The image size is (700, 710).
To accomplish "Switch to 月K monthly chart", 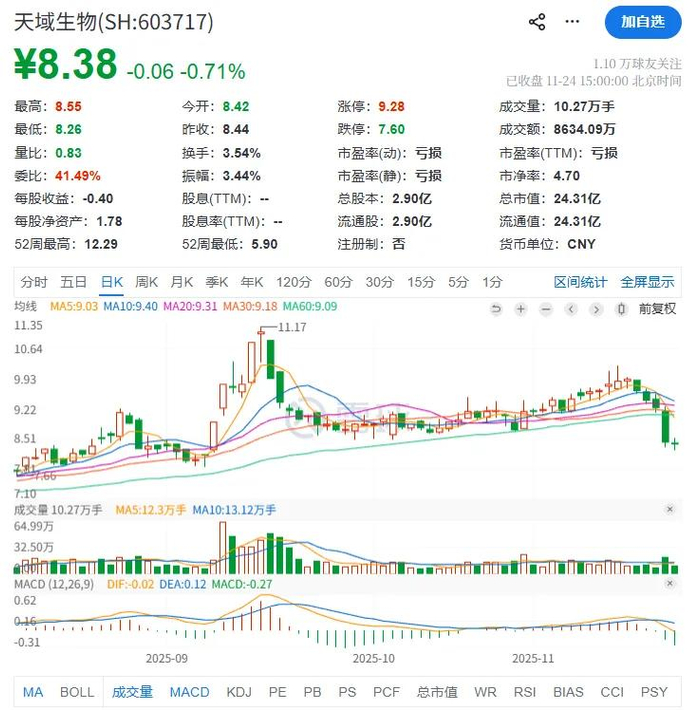I will (181, 282).
